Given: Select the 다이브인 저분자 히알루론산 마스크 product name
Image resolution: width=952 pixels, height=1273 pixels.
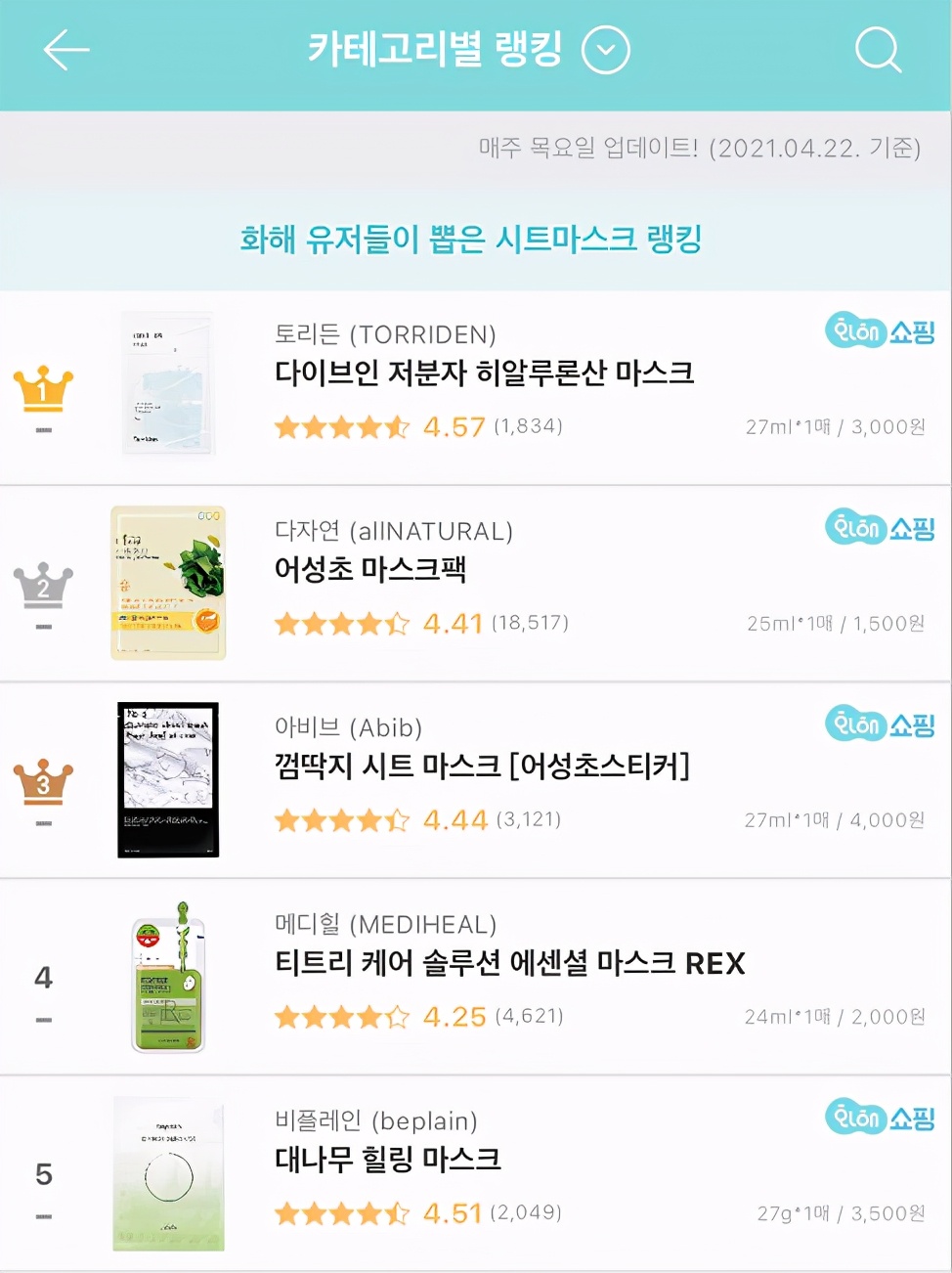Looking at the screenshot, I should [484, 374].
